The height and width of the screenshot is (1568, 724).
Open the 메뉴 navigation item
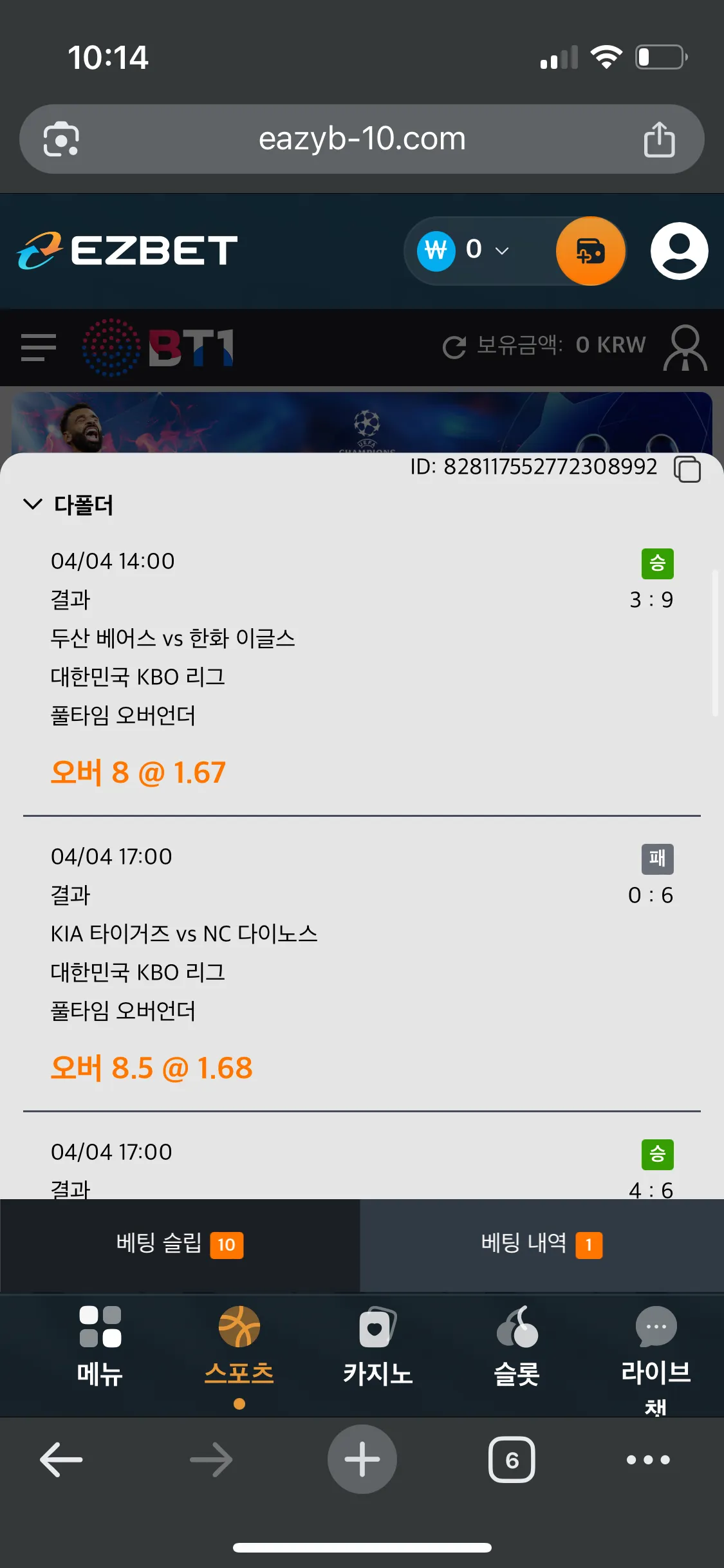100,1345
